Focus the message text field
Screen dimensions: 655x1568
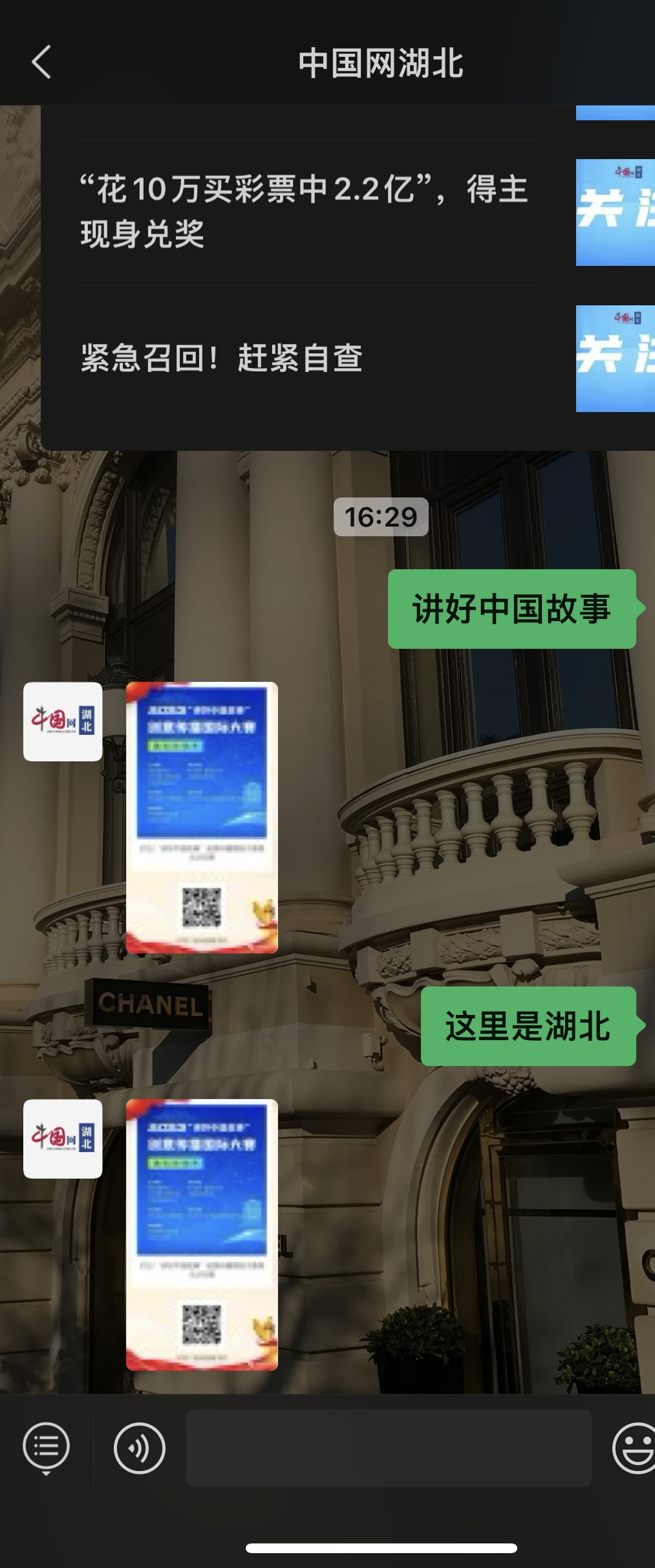(388, 1448)
